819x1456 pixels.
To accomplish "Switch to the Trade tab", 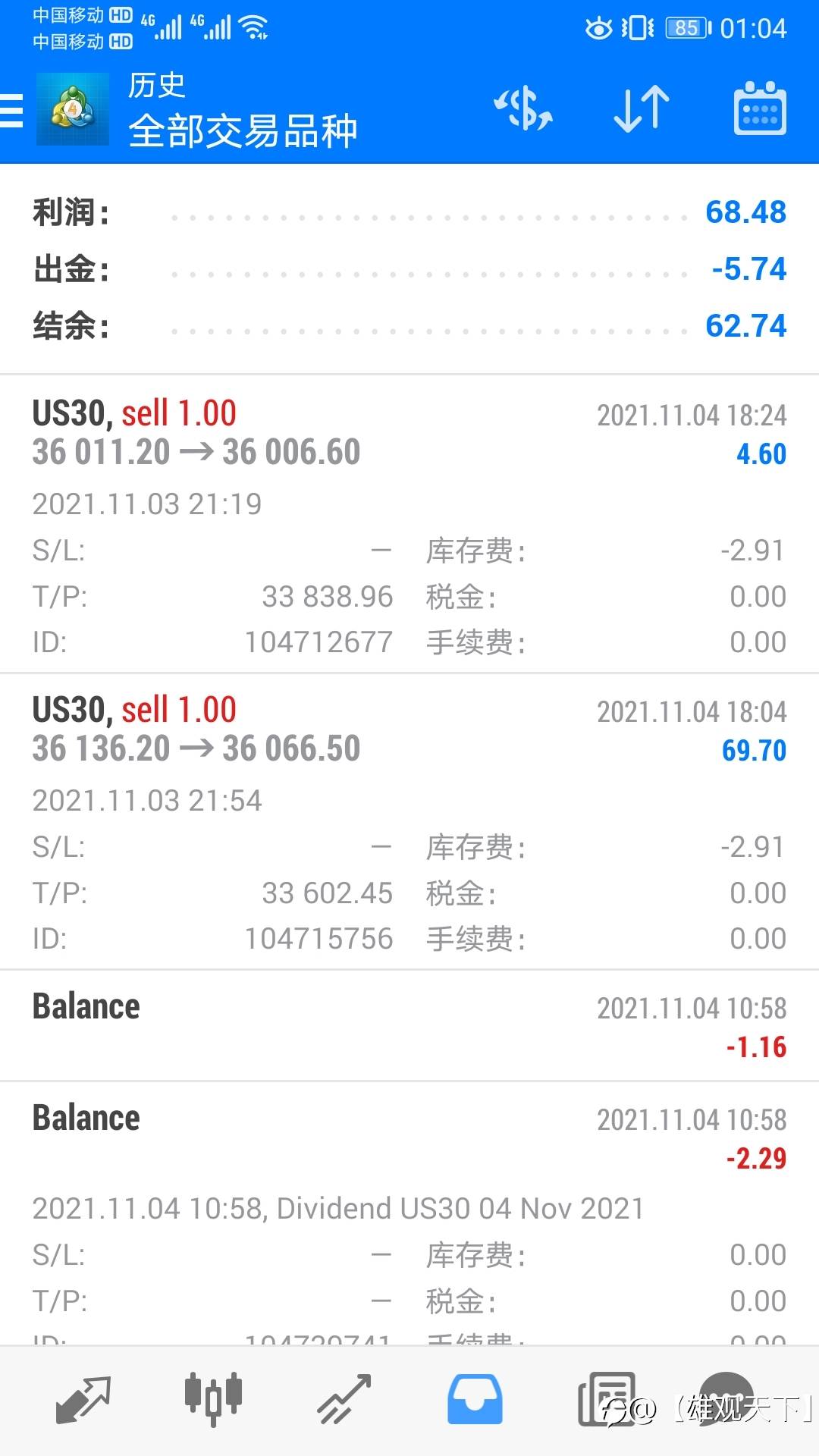I will click(x=344, y=1400).
